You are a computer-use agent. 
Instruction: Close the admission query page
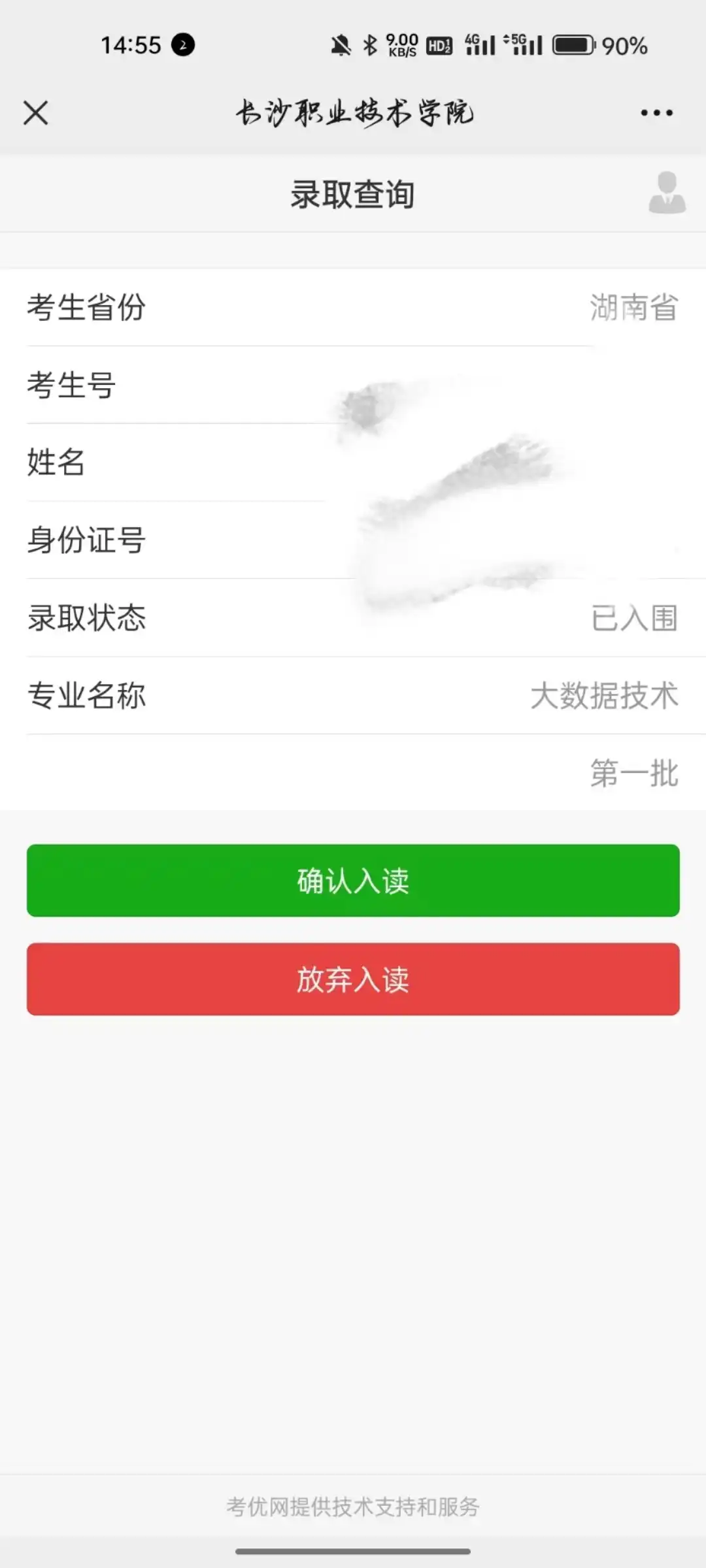(36, 113)
